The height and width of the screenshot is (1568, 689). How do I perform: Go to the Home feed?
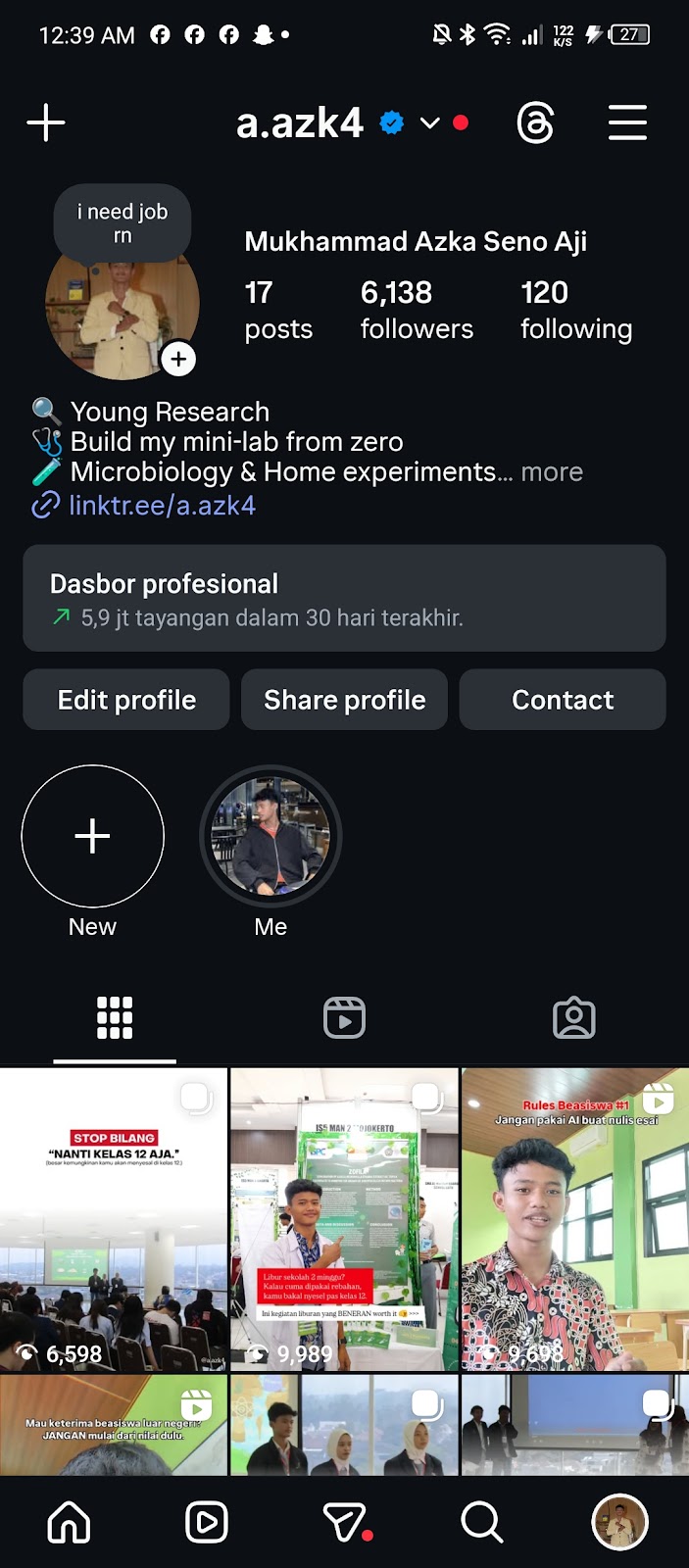tap(69, 1523)
